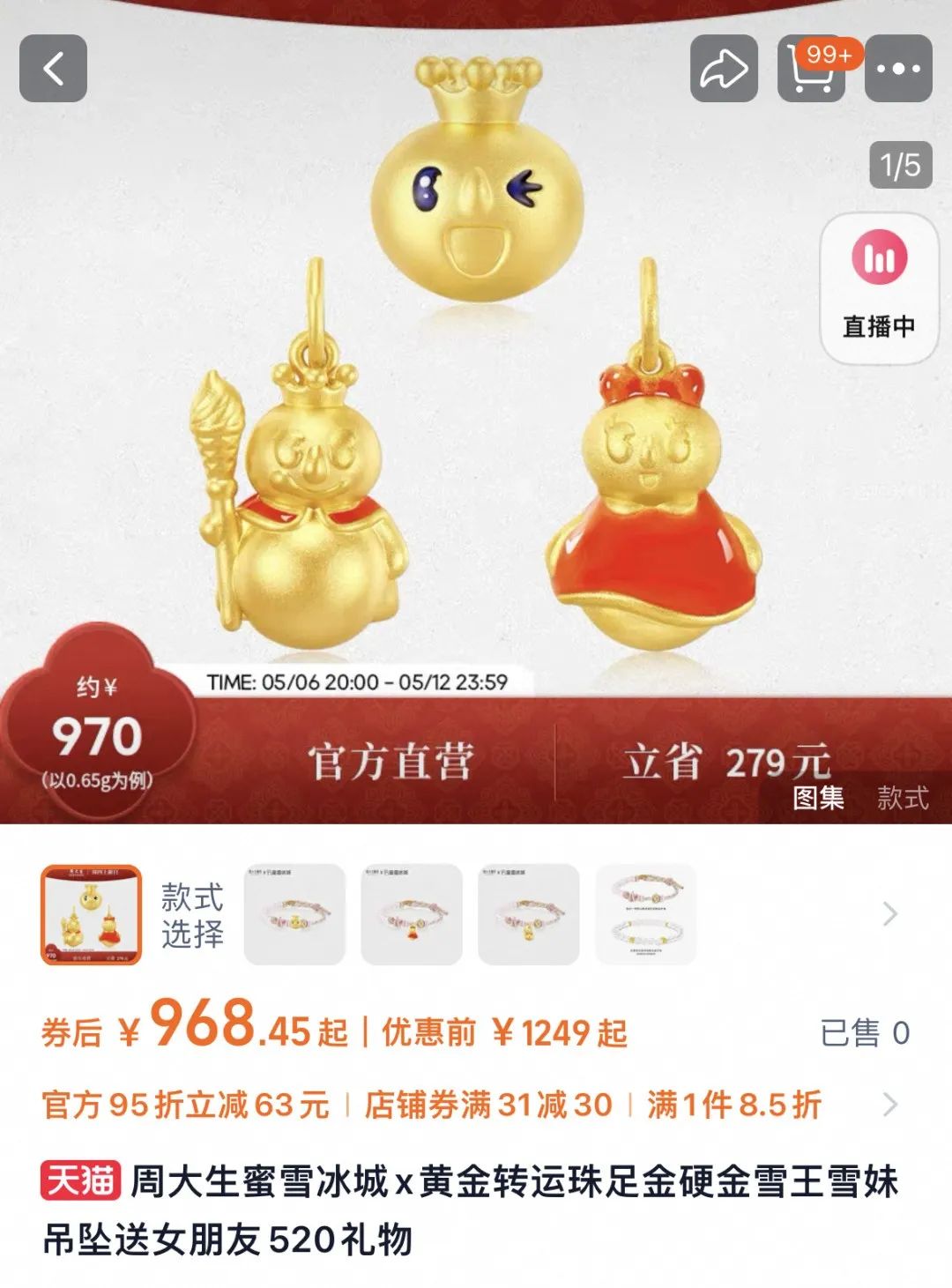Select the third bracelet style thumbnail
Image resolution: width=952 pixels, height=1288 pixels.
pos(528,914)
